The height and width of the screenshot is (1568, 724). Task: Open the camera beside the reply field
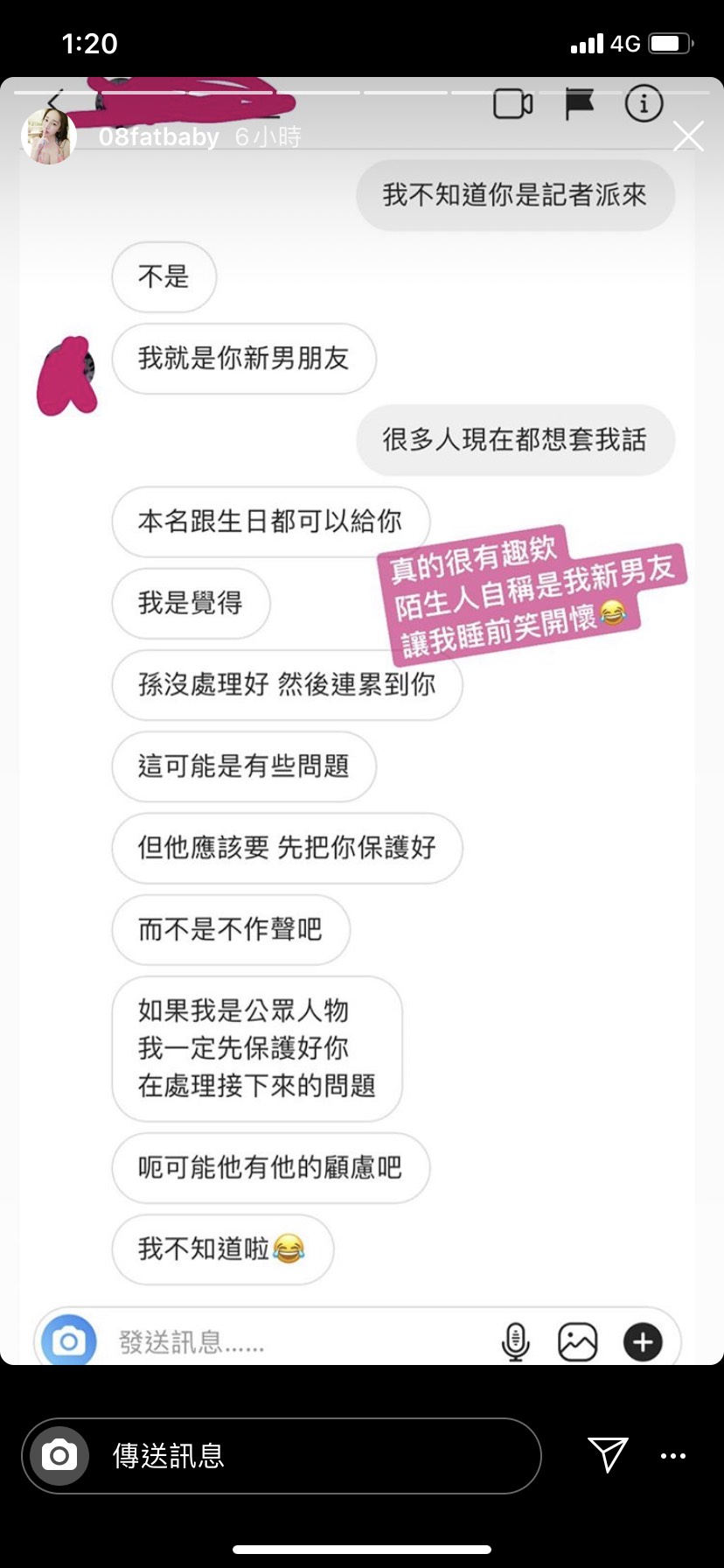tap(59, 1456)
